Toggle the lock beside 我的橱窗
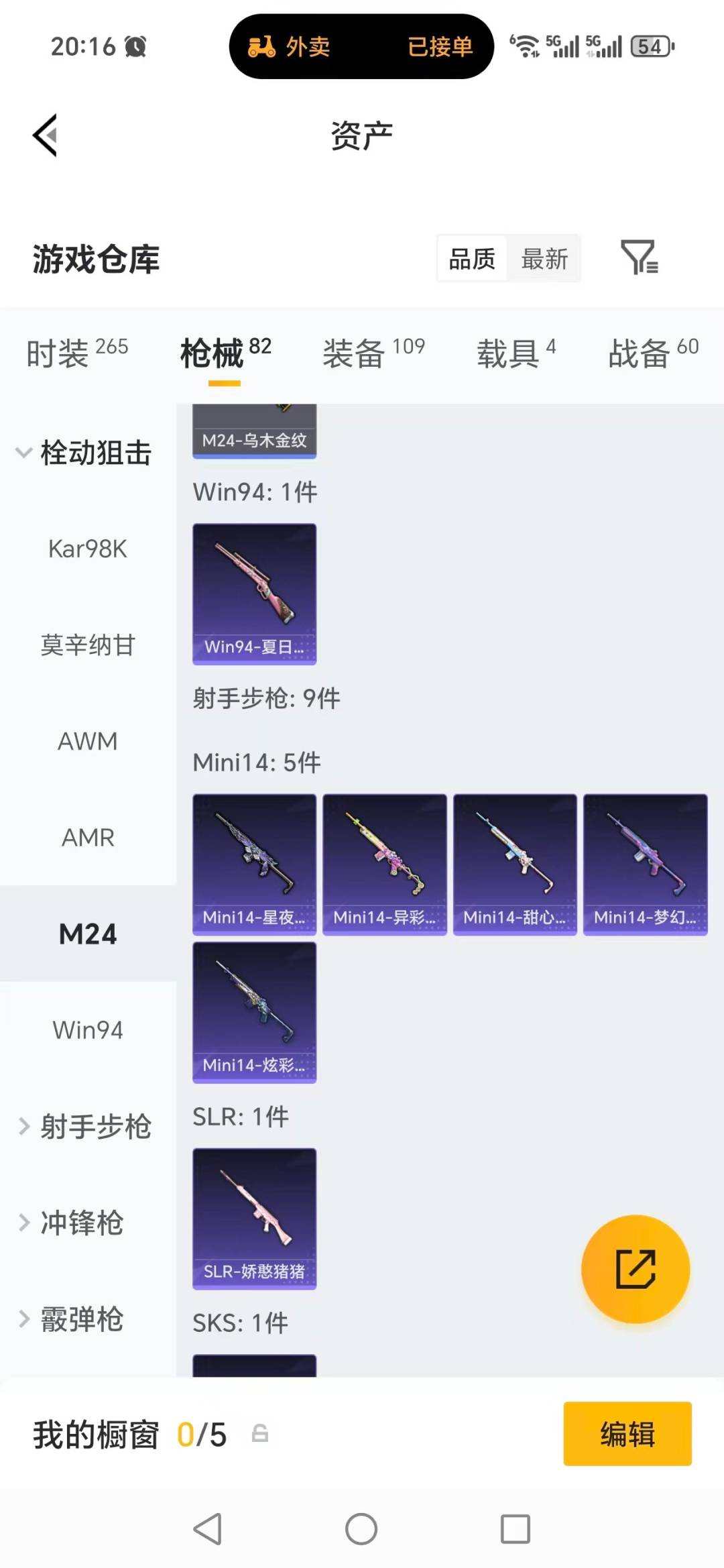 (259, 1435)
